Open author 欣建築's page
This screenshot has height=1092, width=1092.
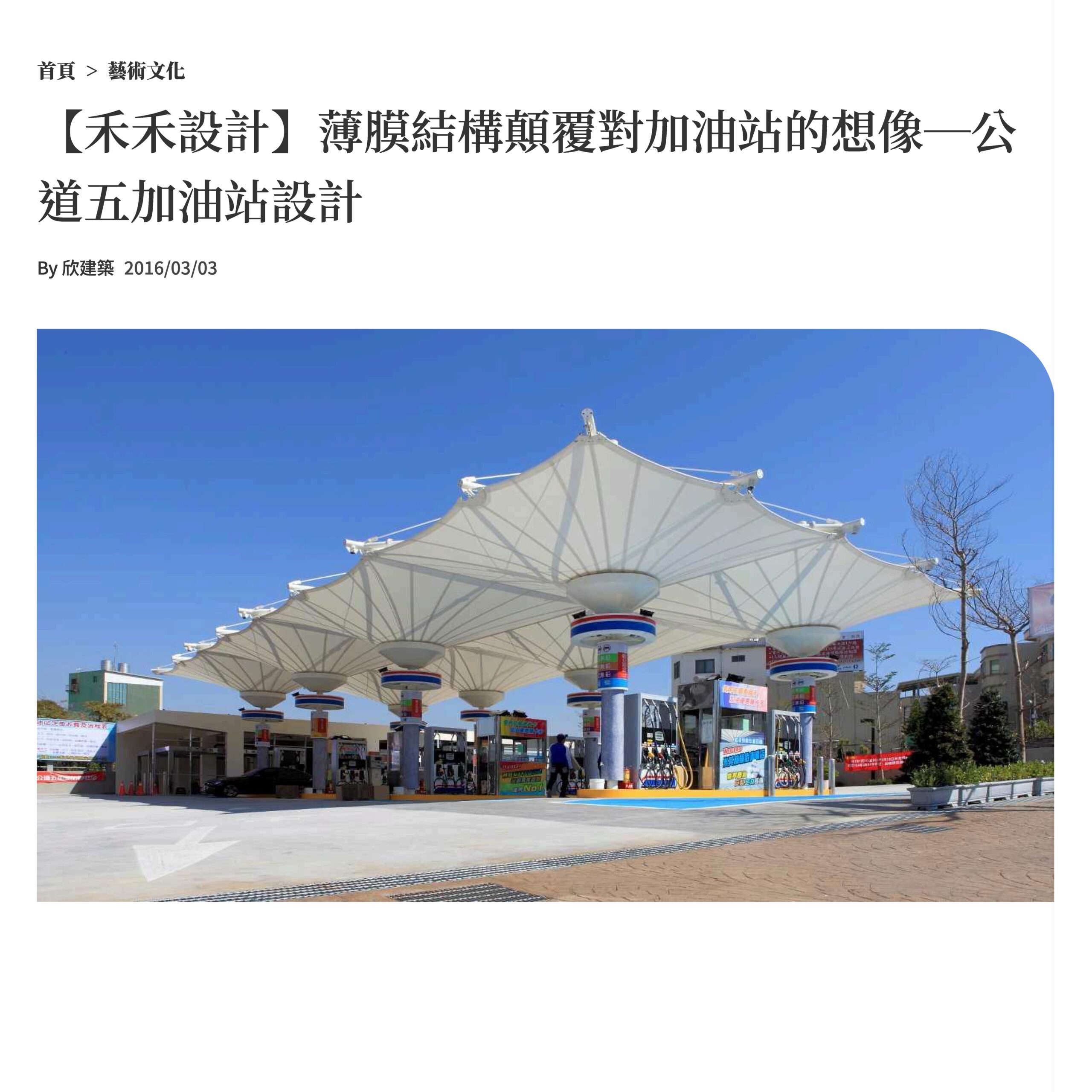(87, 268)
